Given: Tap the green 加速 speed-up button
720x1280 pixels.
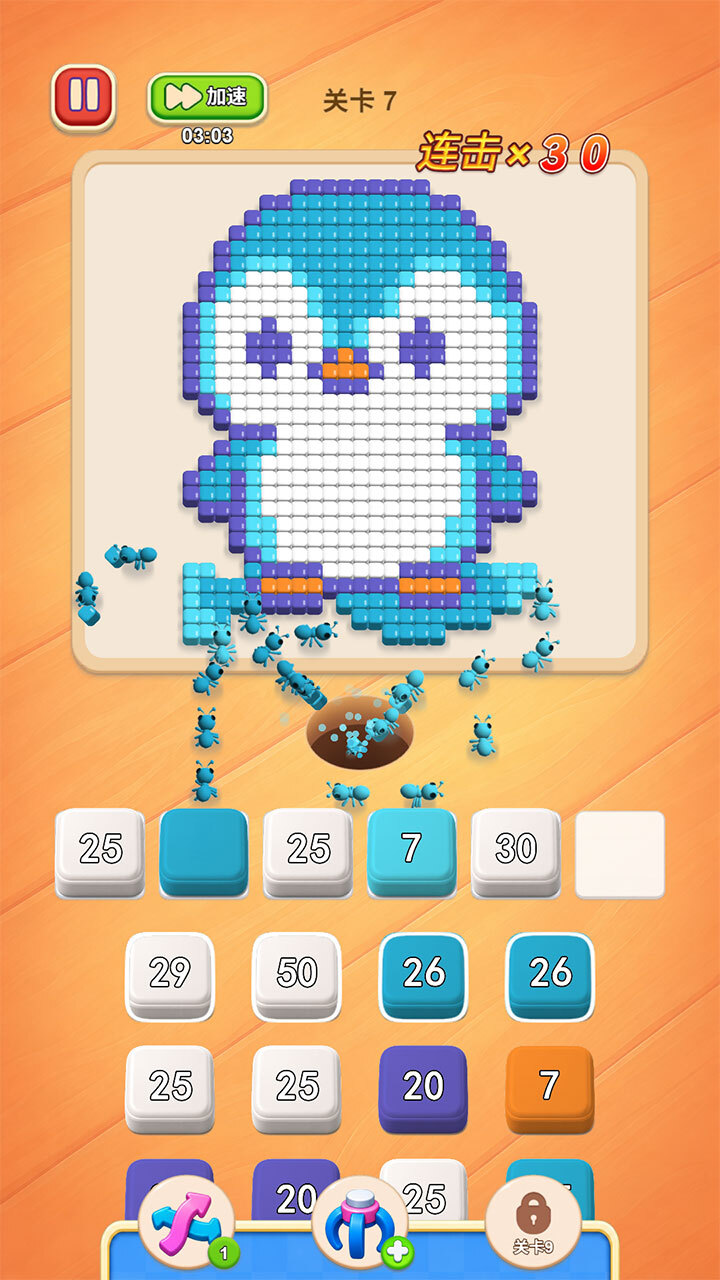Looking at the screenshot, I should pyautogui.click(x=207, y=98).
